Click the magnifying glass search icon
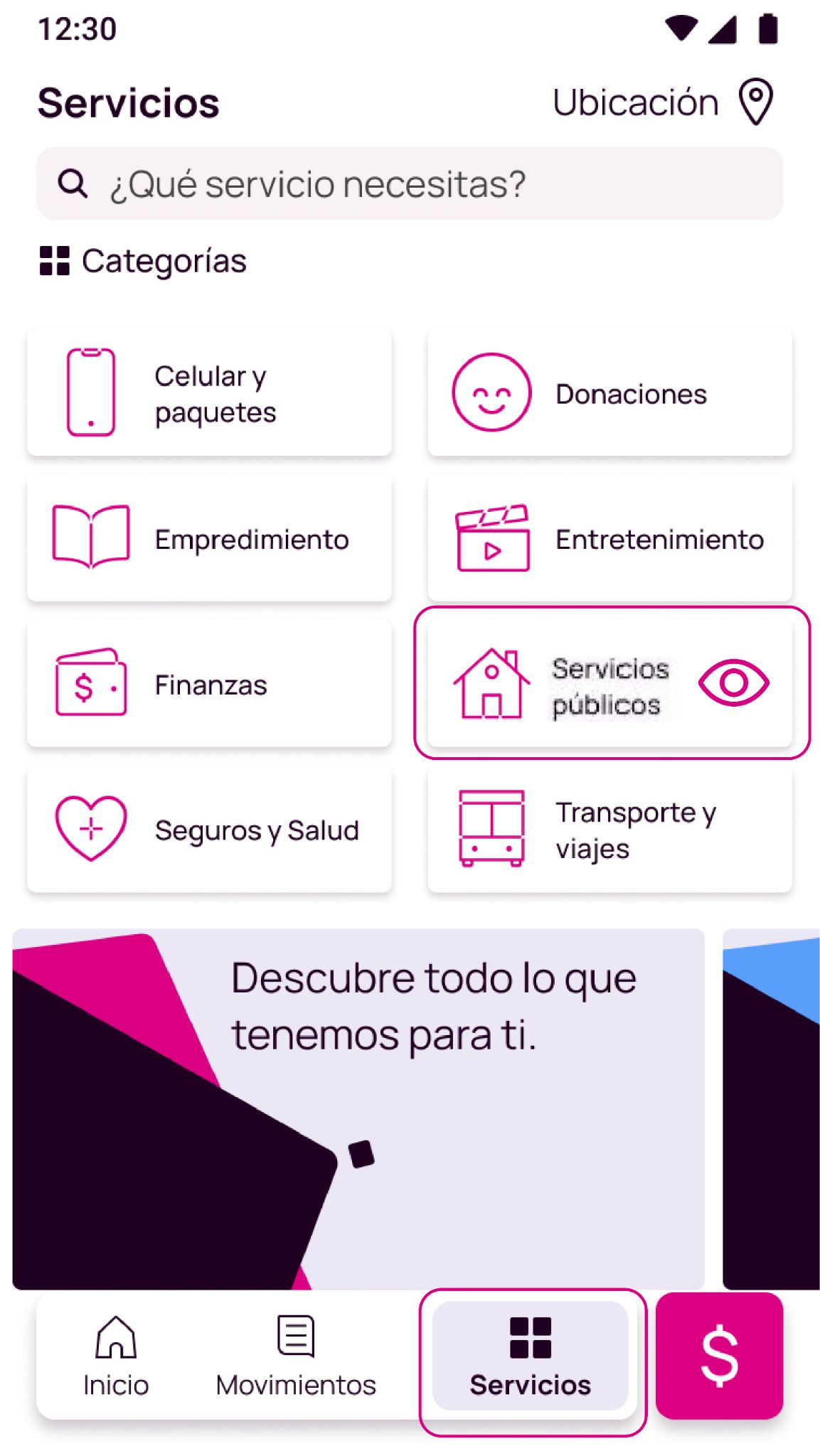This screenshot has height=1456, width=820. tap(71, 183)
